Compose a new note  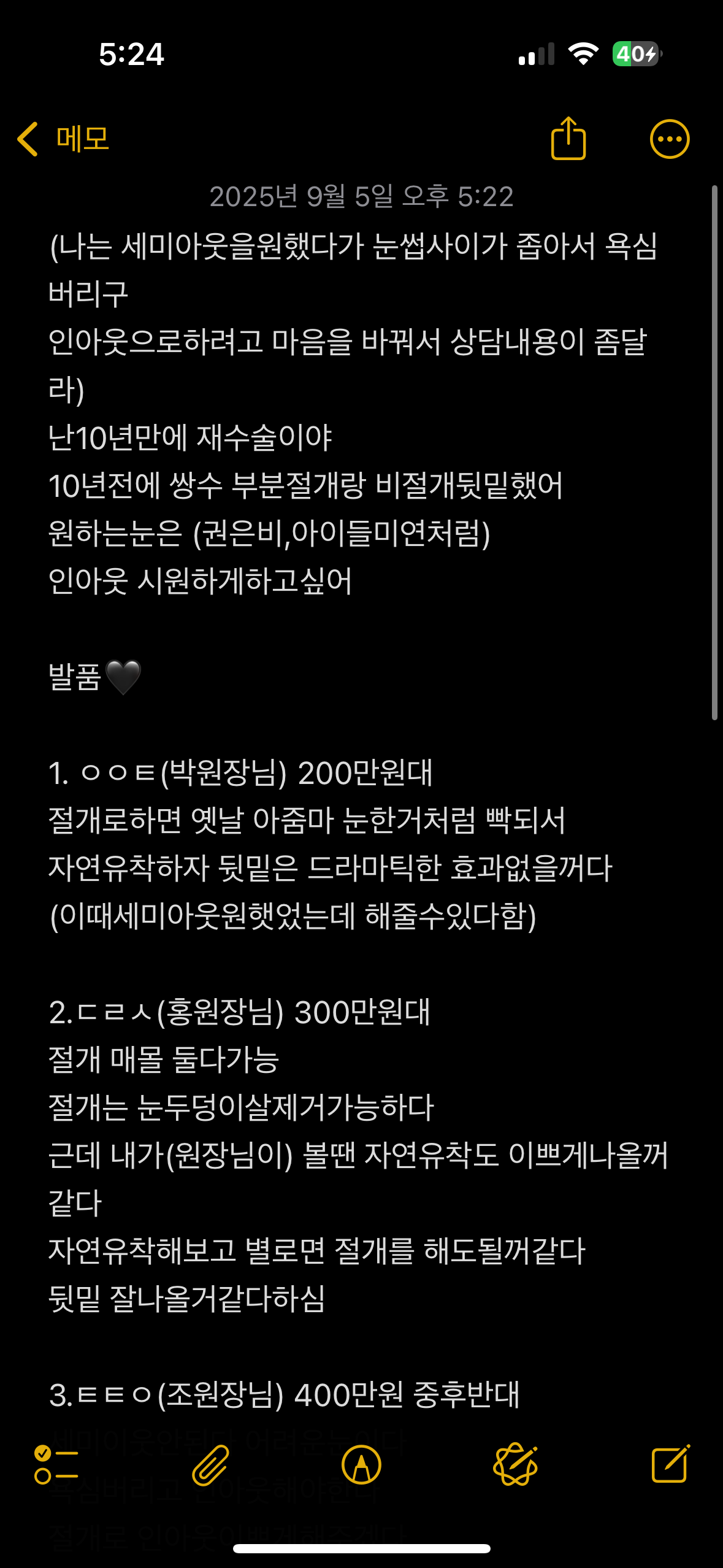coord(670,1464)
